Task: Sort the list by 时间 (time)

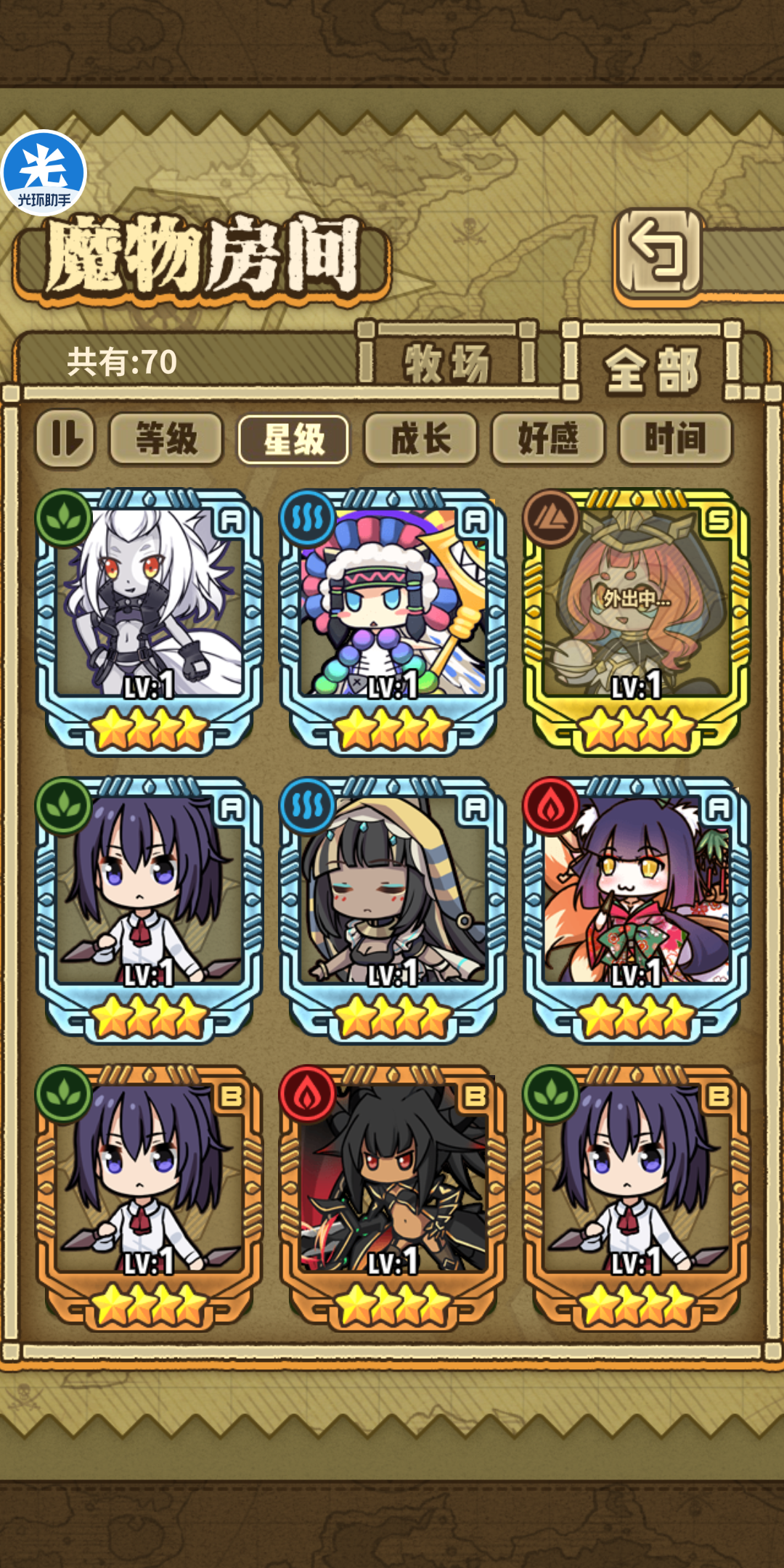Action: [676, 439]
